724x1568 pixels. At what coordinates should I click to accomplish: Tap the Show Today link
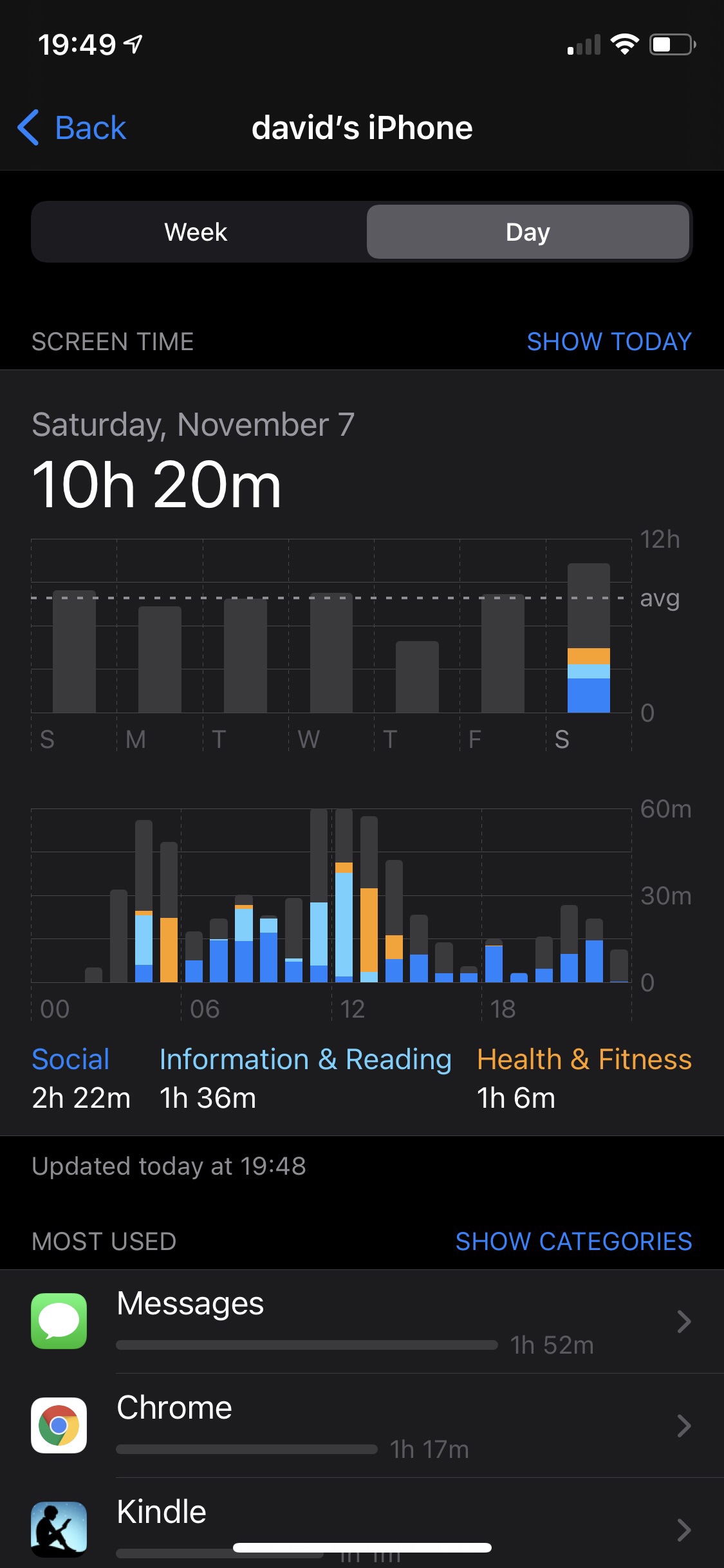coord(609,342)
